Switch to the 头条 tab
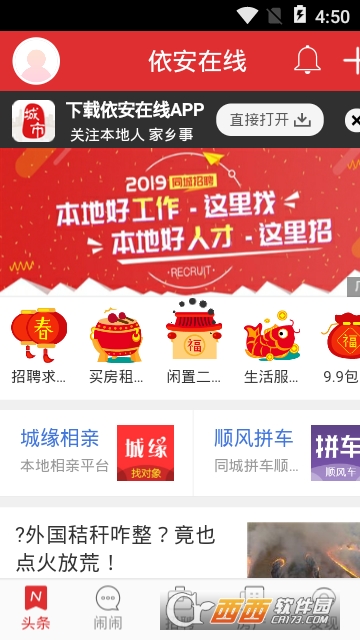Screen dimensions: 360x640 point(36,608)
